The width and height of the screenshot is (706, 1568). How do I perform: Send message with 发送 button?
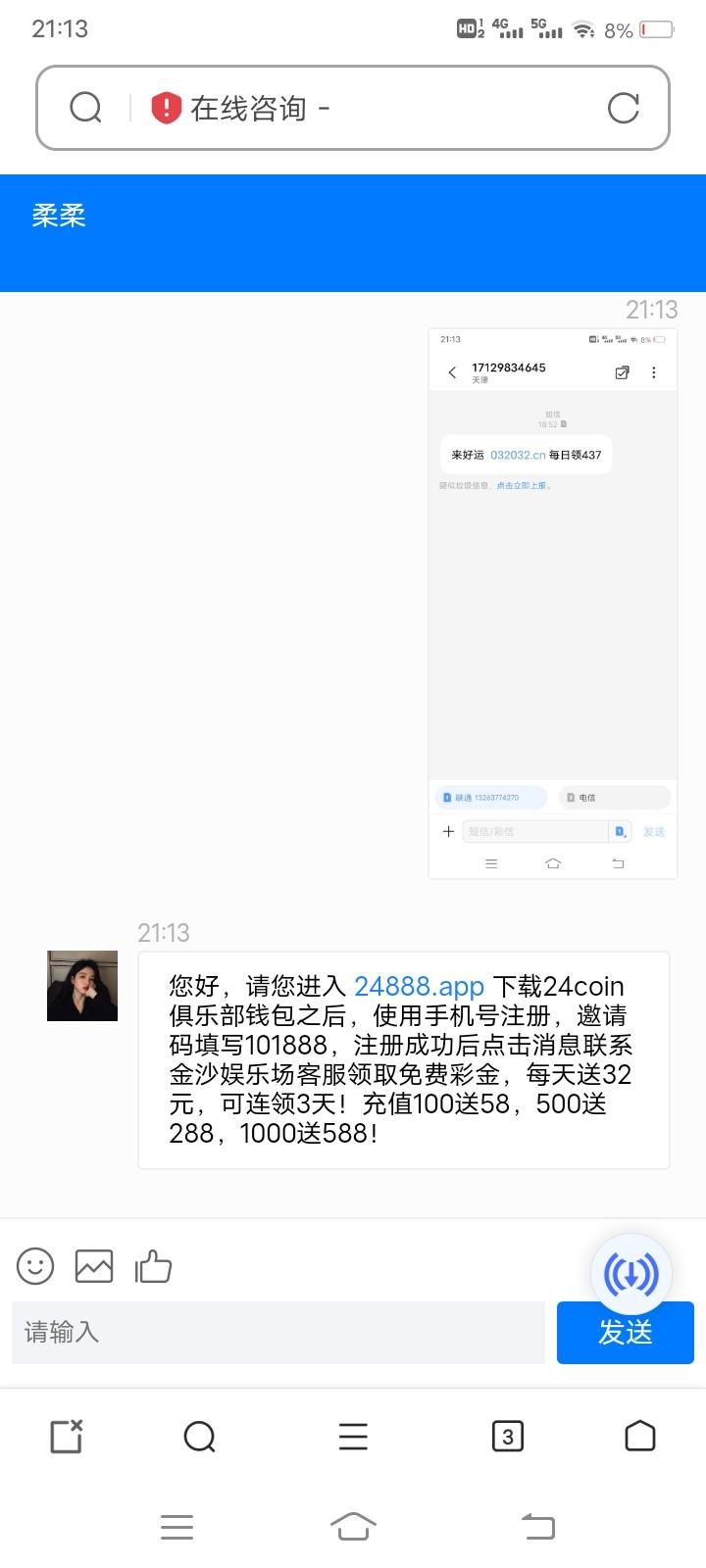[625, 1333]
